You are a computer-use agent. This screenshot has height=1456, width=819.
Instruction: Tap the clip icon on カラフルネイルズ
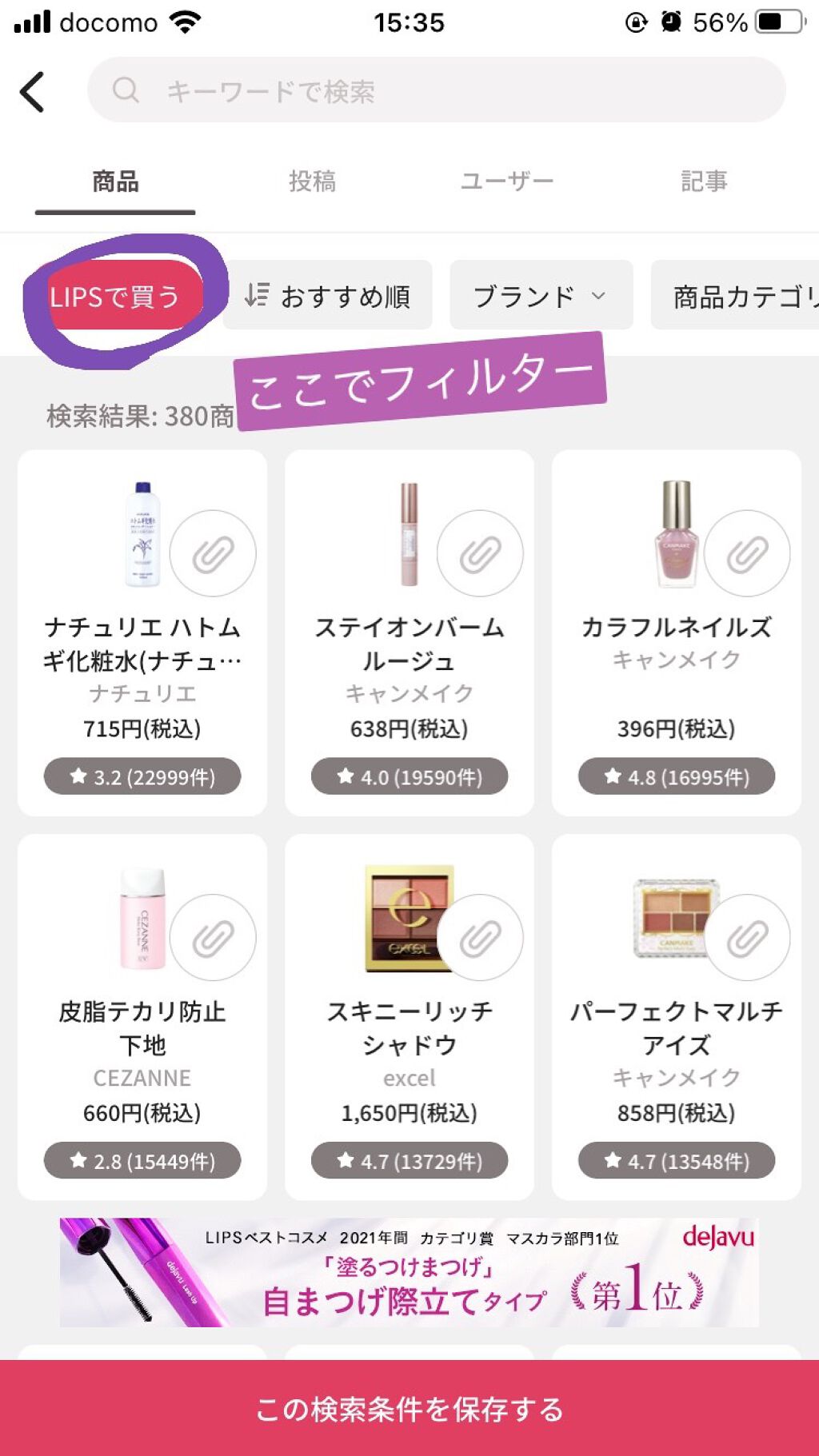[x=749, y=553]
